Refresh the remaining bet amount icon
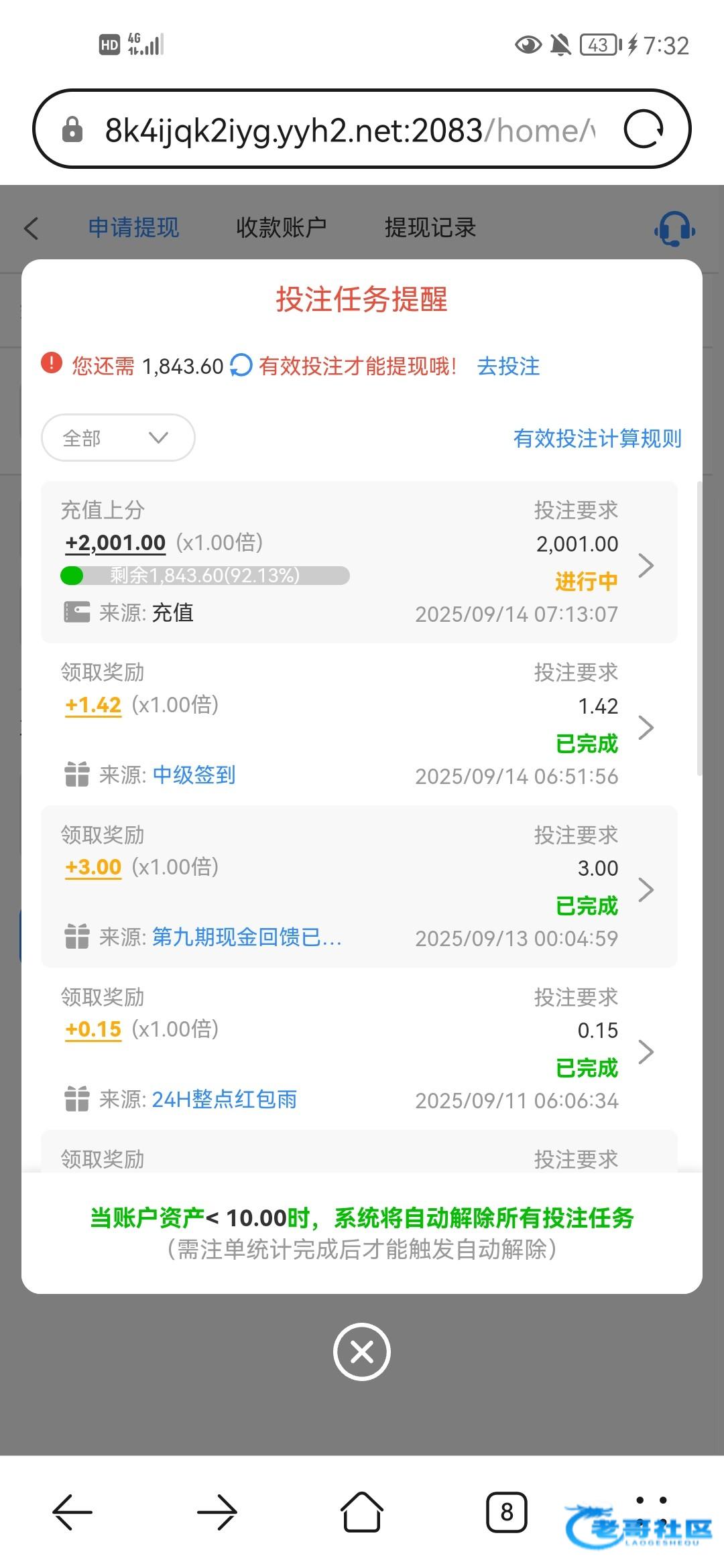724x1568 pixels. pos(241,366)
